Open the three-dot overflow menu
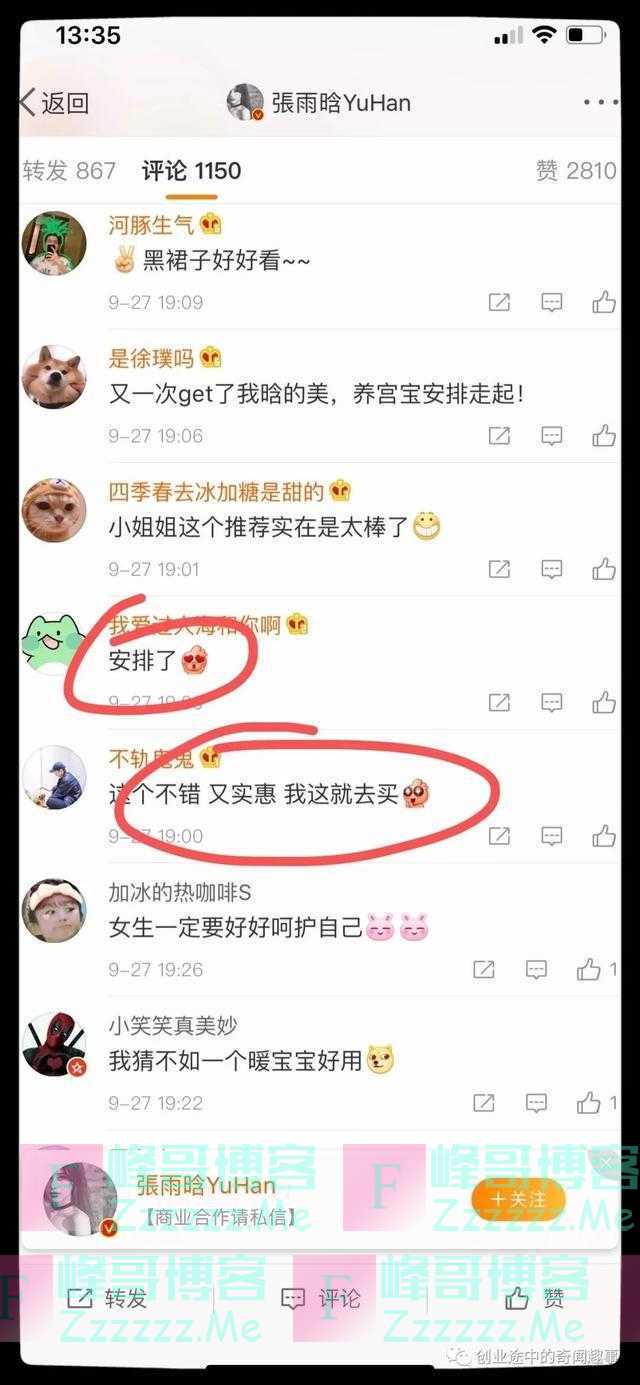640x1385 pixels. tap(600, 102)
